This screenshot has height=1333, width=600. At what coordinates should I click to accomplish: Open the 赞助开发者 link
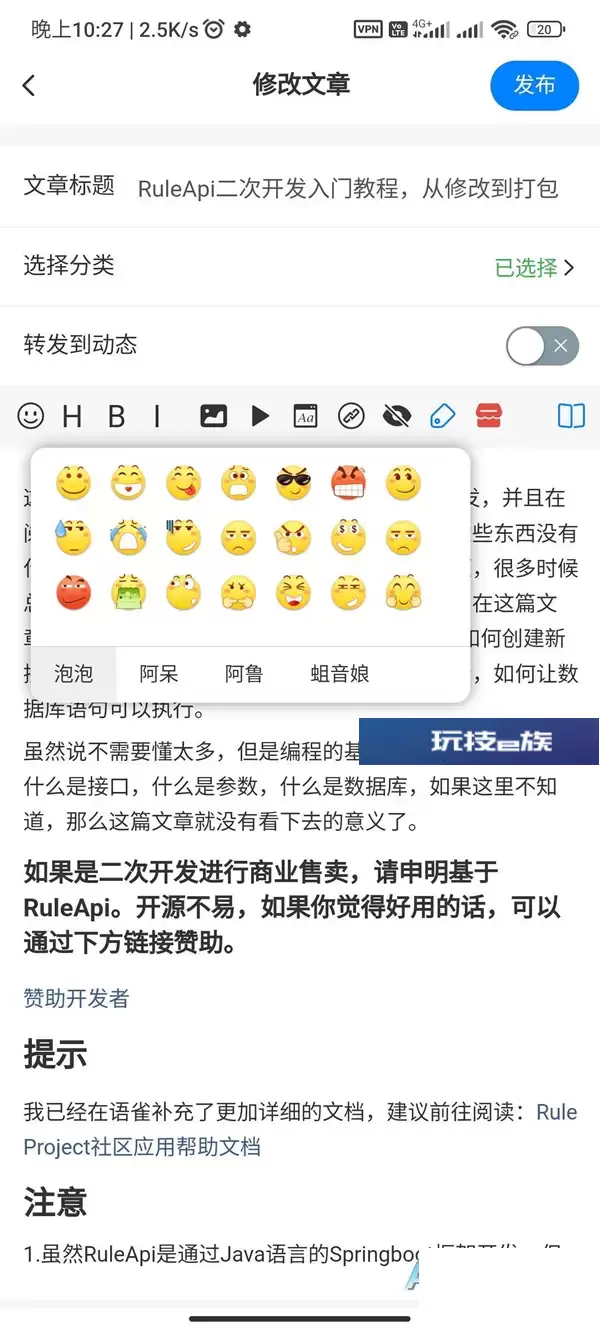point(76,998)
